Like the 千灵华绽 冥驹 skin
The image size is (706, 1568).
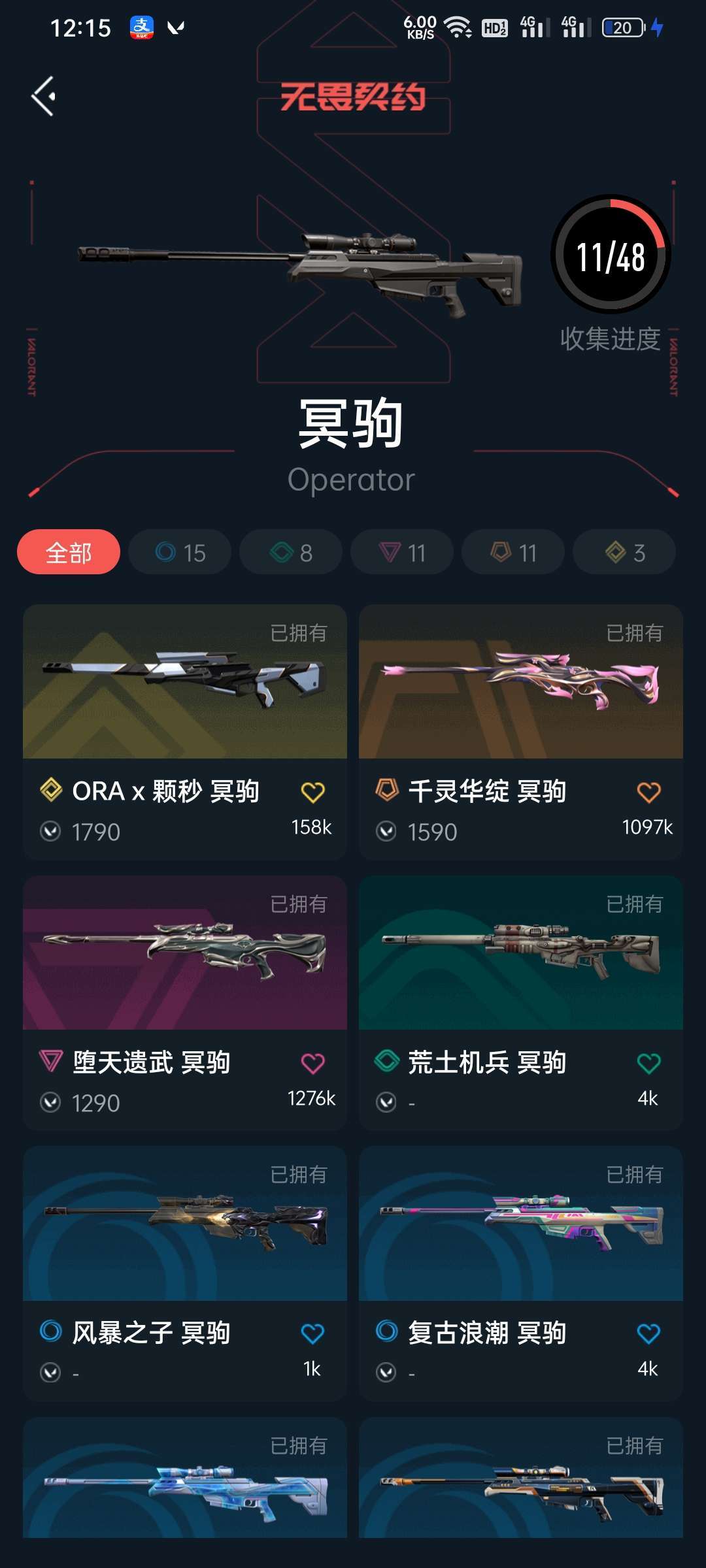(648, 792)
